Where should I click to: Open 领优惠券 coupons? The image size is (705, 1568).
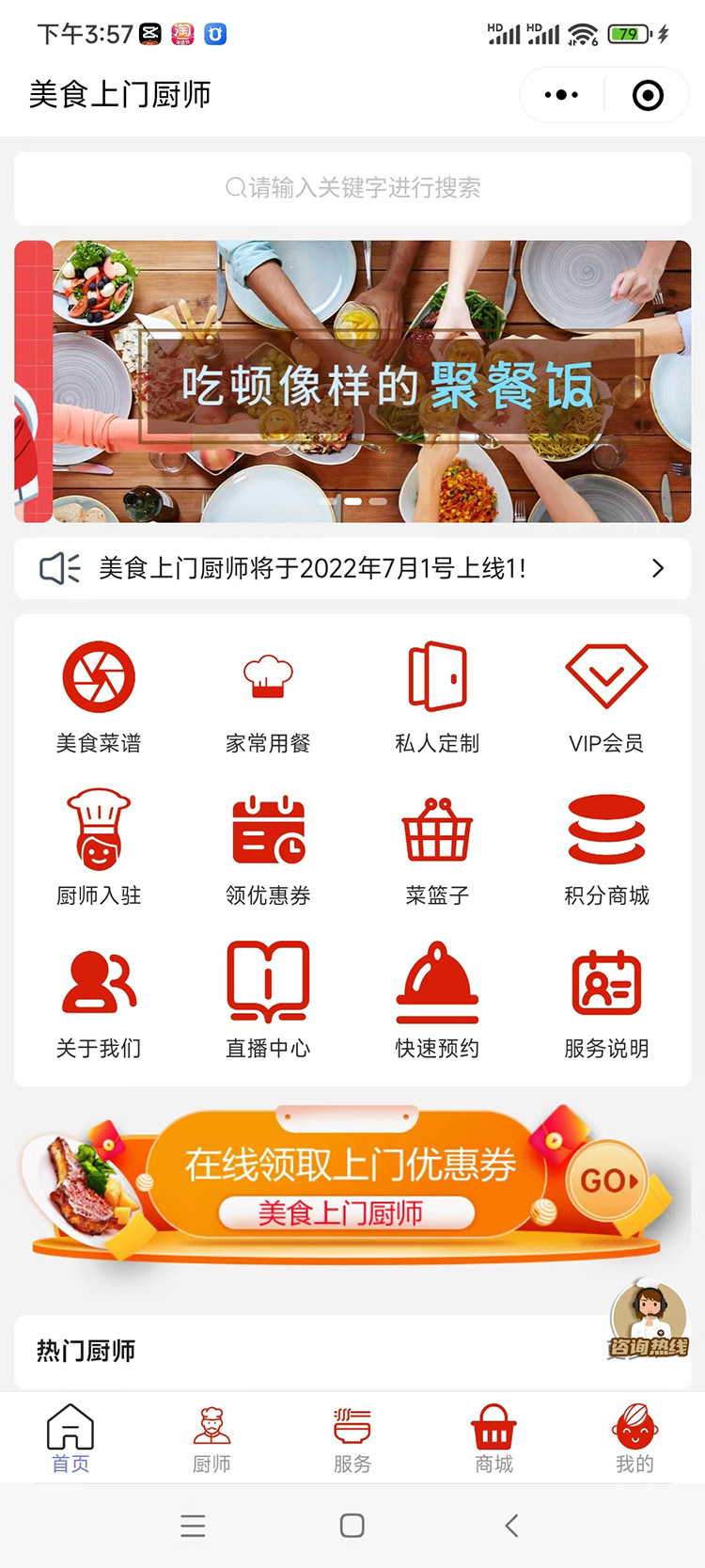268,847
